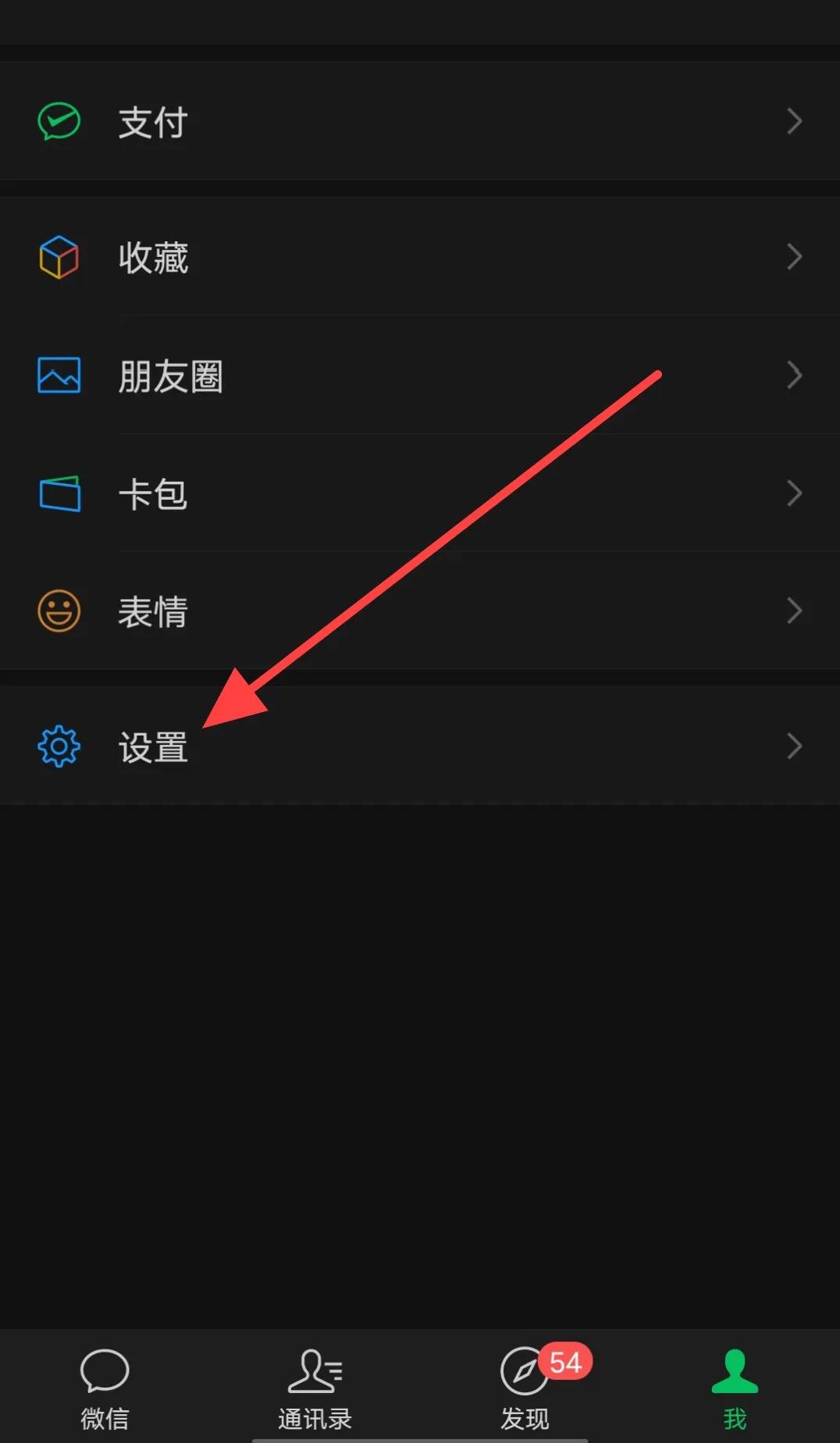Click the 表情 sticker smiley icon
Viewport: 840px width, 1443px height.
(58, 611)
